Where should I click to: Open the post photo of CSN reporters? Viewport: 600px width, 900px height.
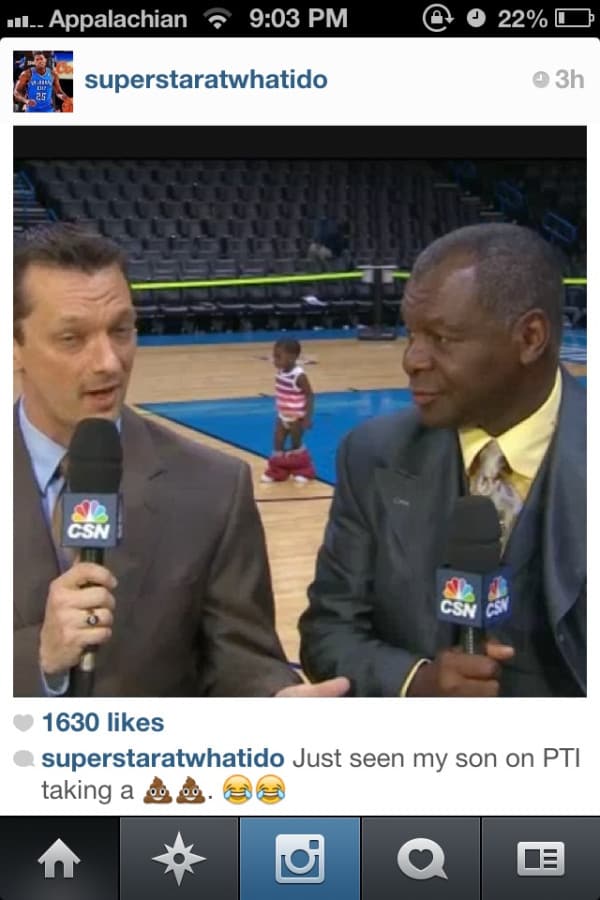(x=300, y=410)
